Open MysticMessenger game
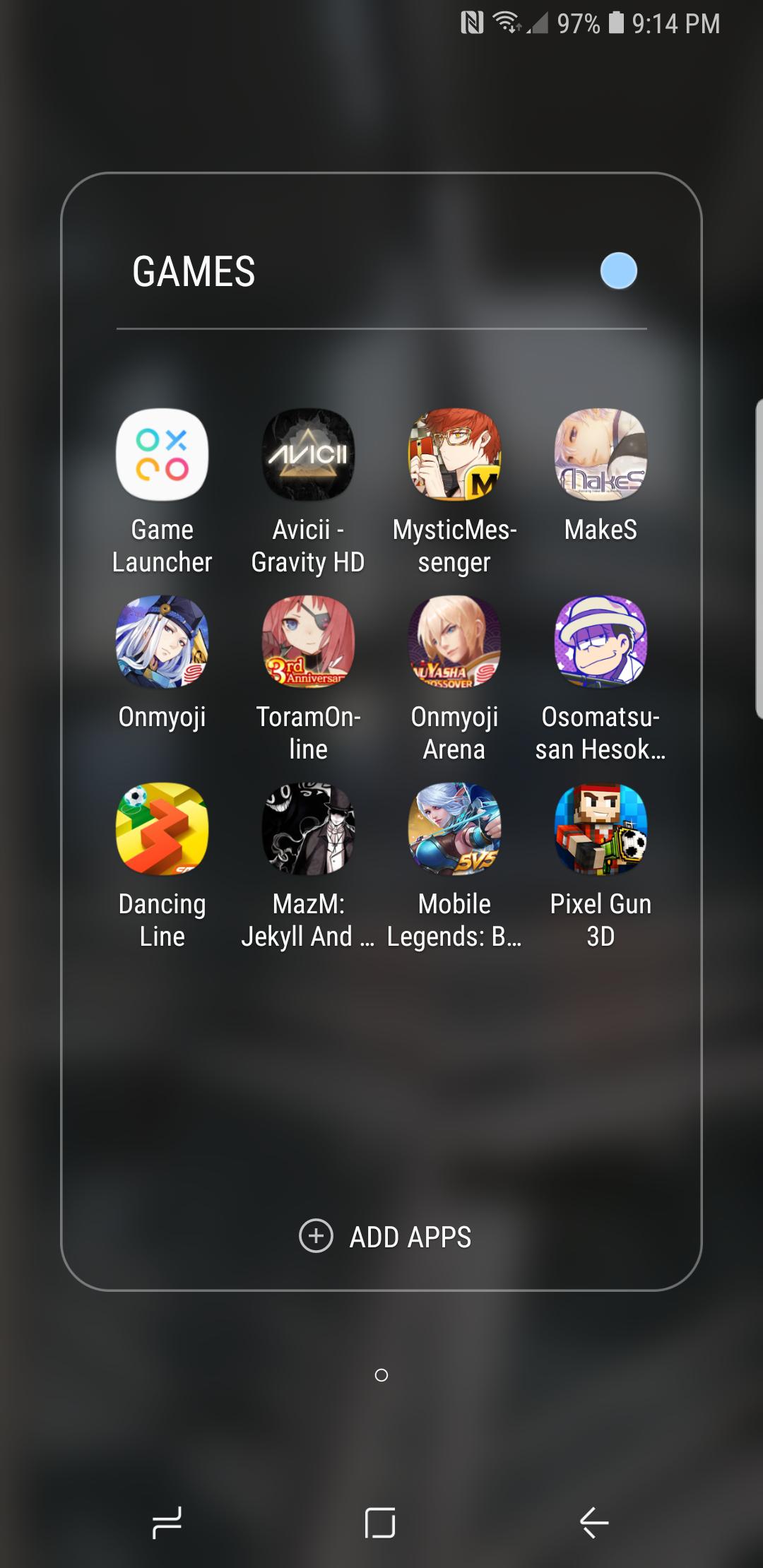The image size is (763, 1568). [454, 455]
